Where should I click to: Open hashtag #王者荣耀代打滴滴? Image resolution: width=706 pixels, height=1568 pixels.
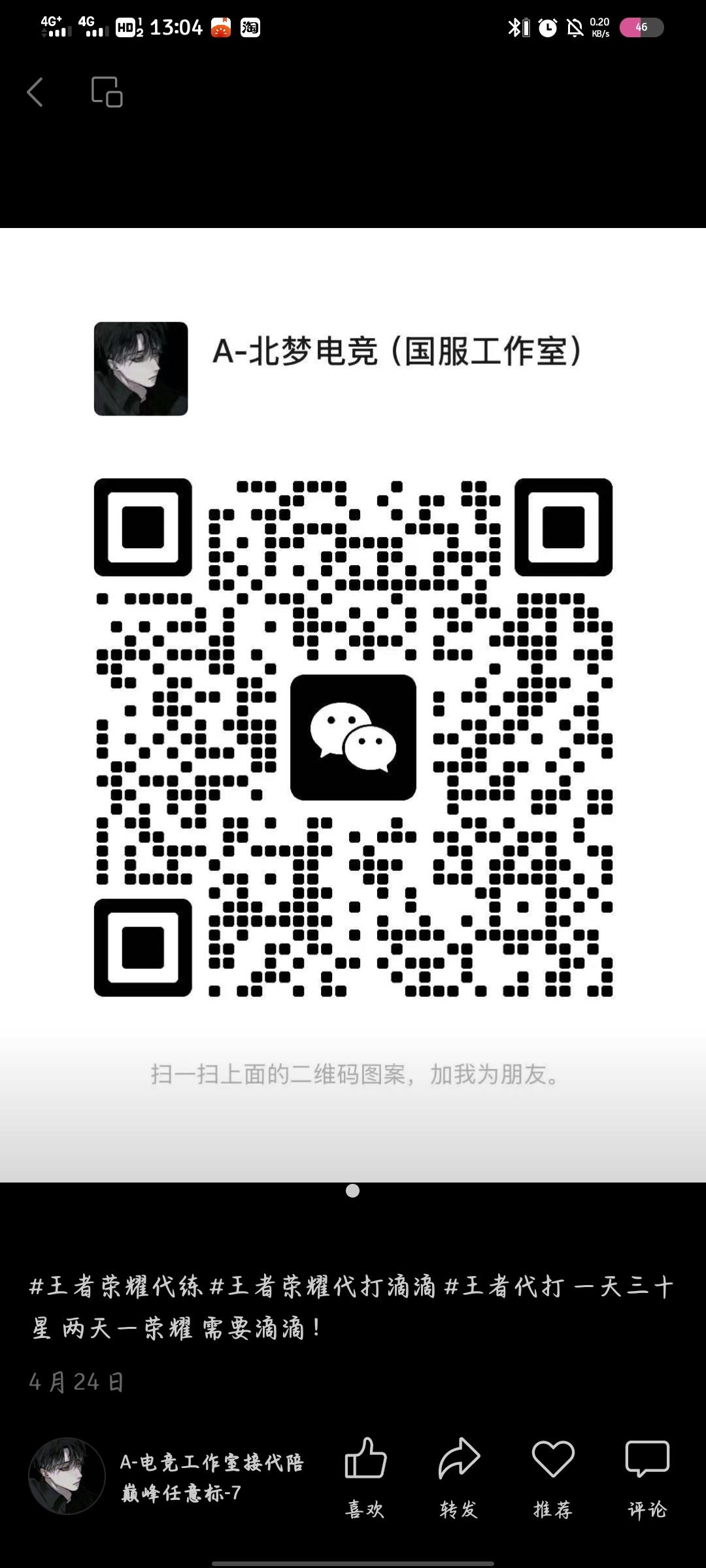tap(322, 1286)
